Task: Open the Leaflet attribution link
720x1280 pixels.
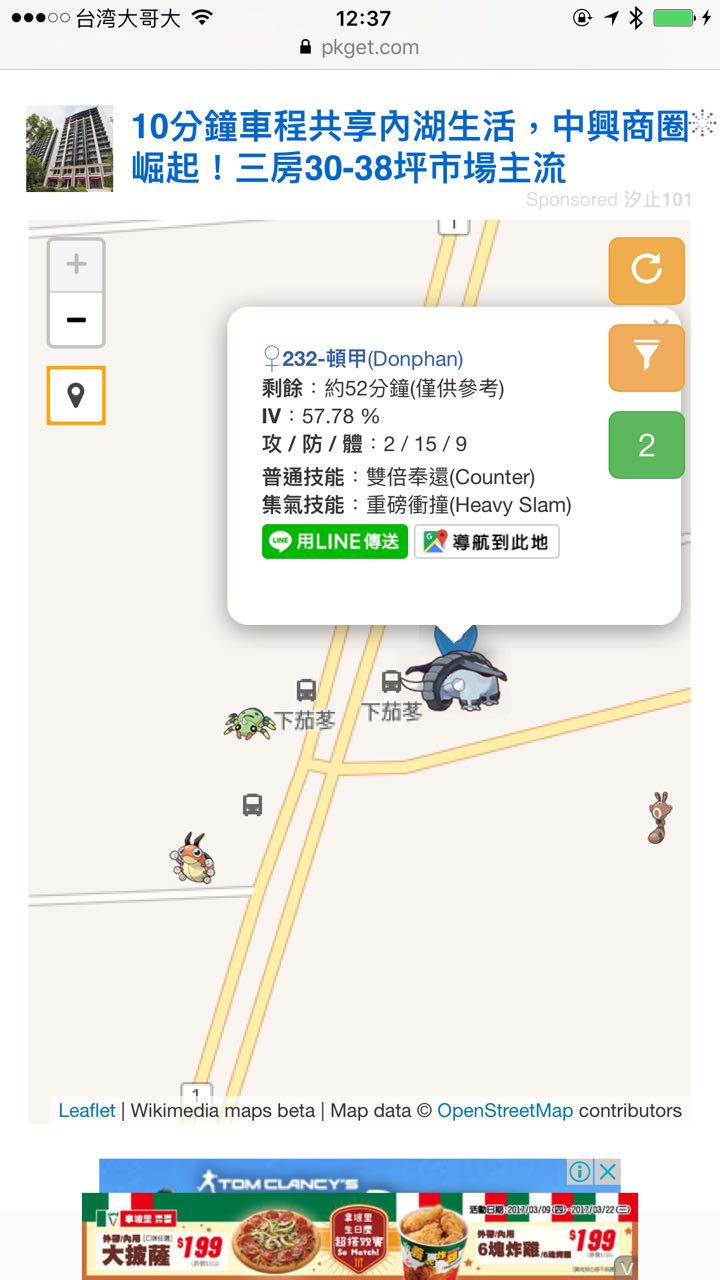Action: coord(87,1111)
